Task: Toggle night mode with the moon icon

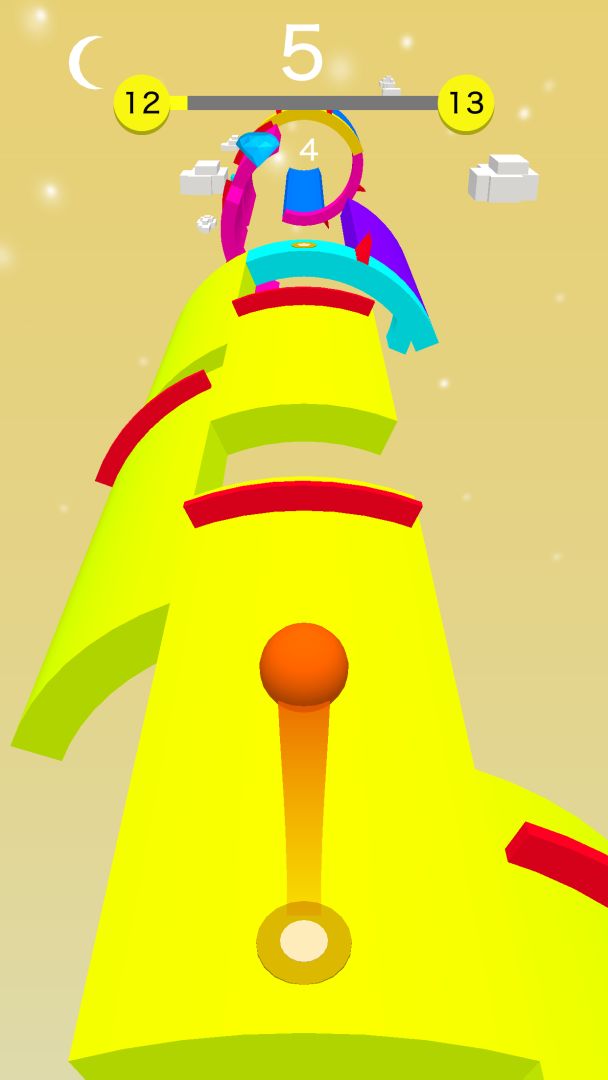Action: click(x=84, y=62)
